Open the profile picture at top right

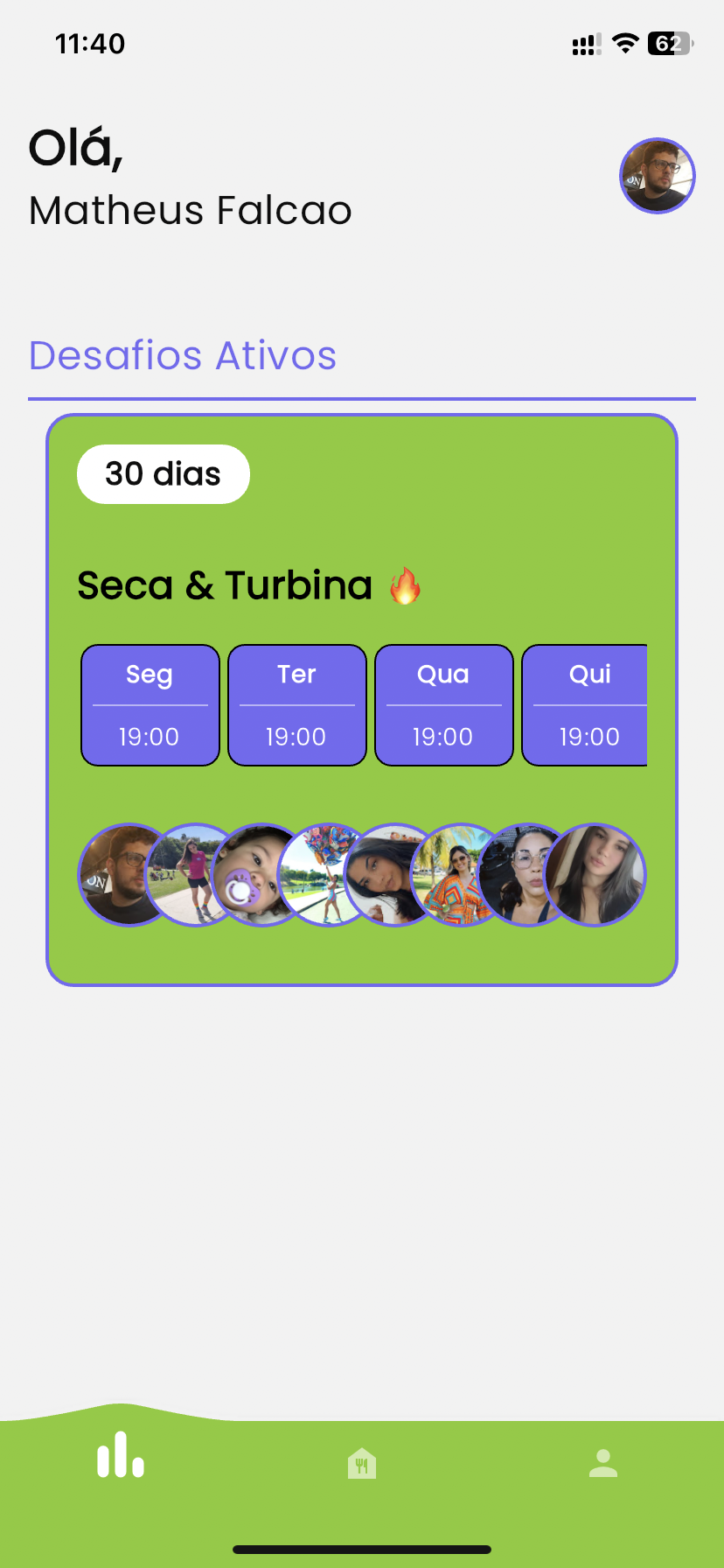(x=657, y=176)
